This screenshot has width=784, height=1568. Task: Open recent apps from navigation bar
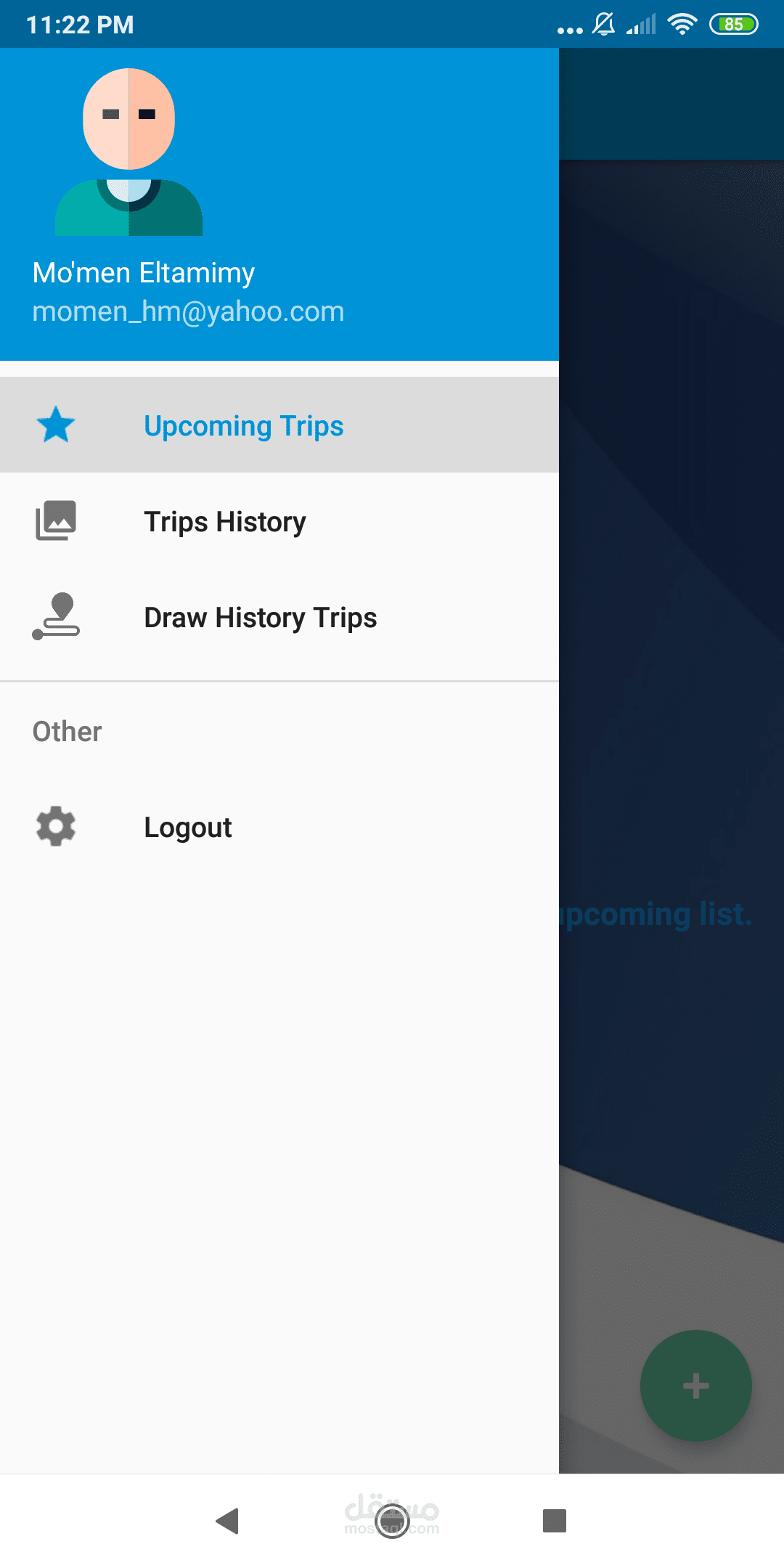point(555,1520)
